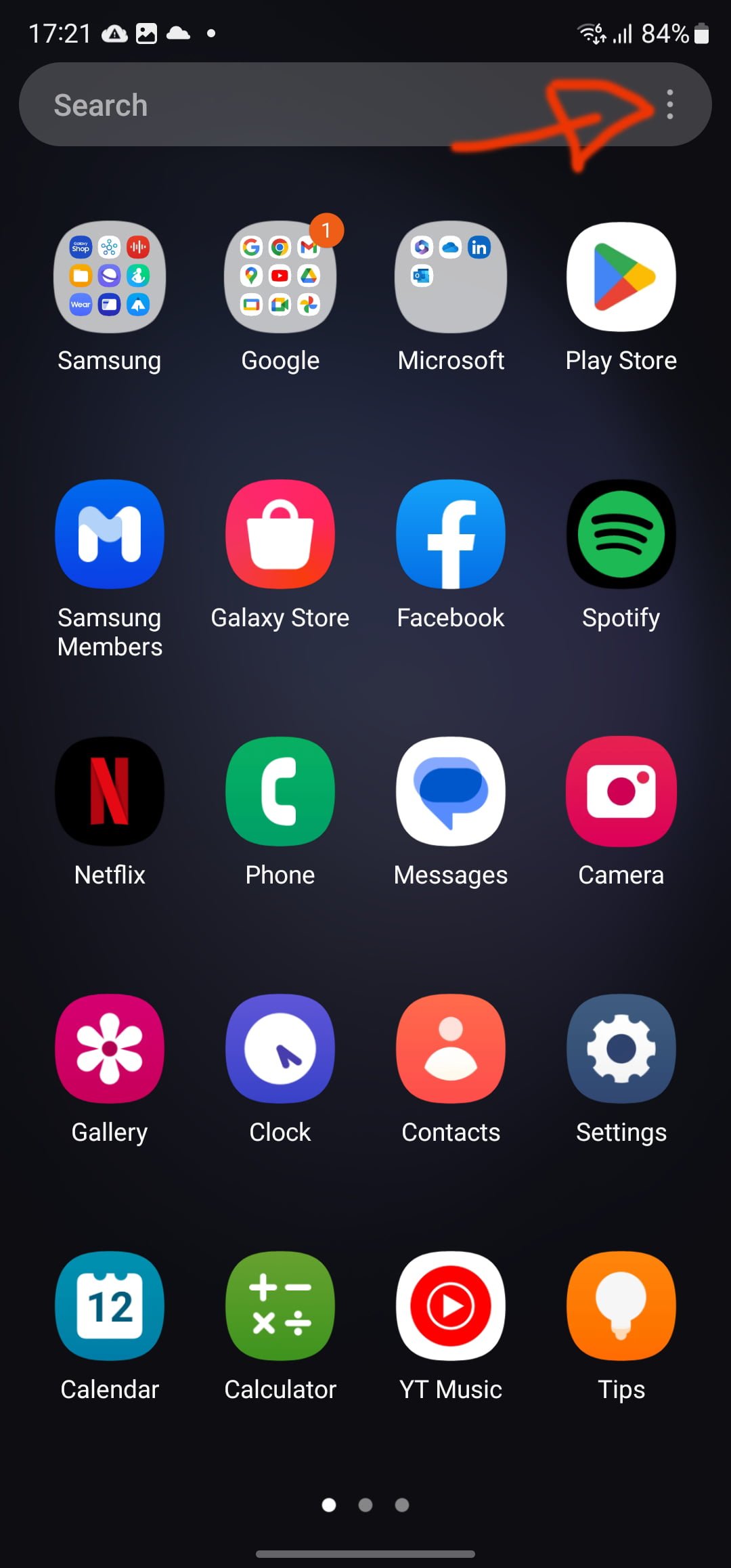Open the Phone dialer app
Screen dimensions: 731x1568
(280, 791)
